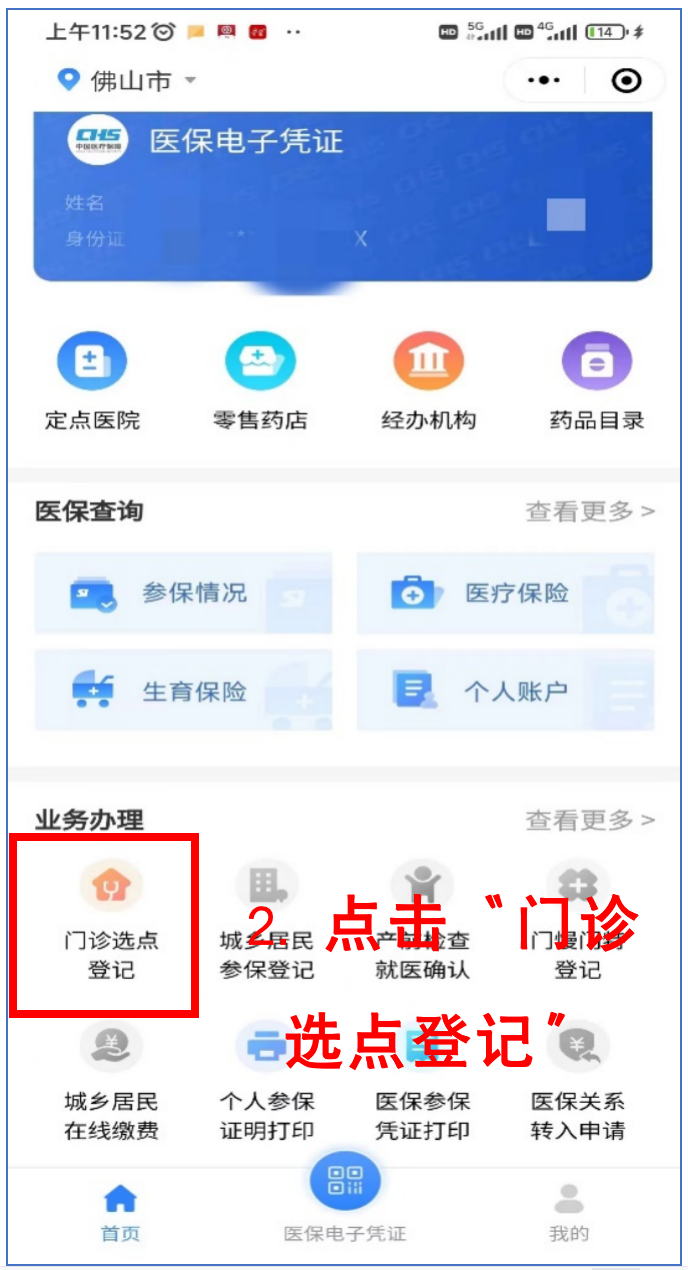Open 药品目录

tap(596, 382)
